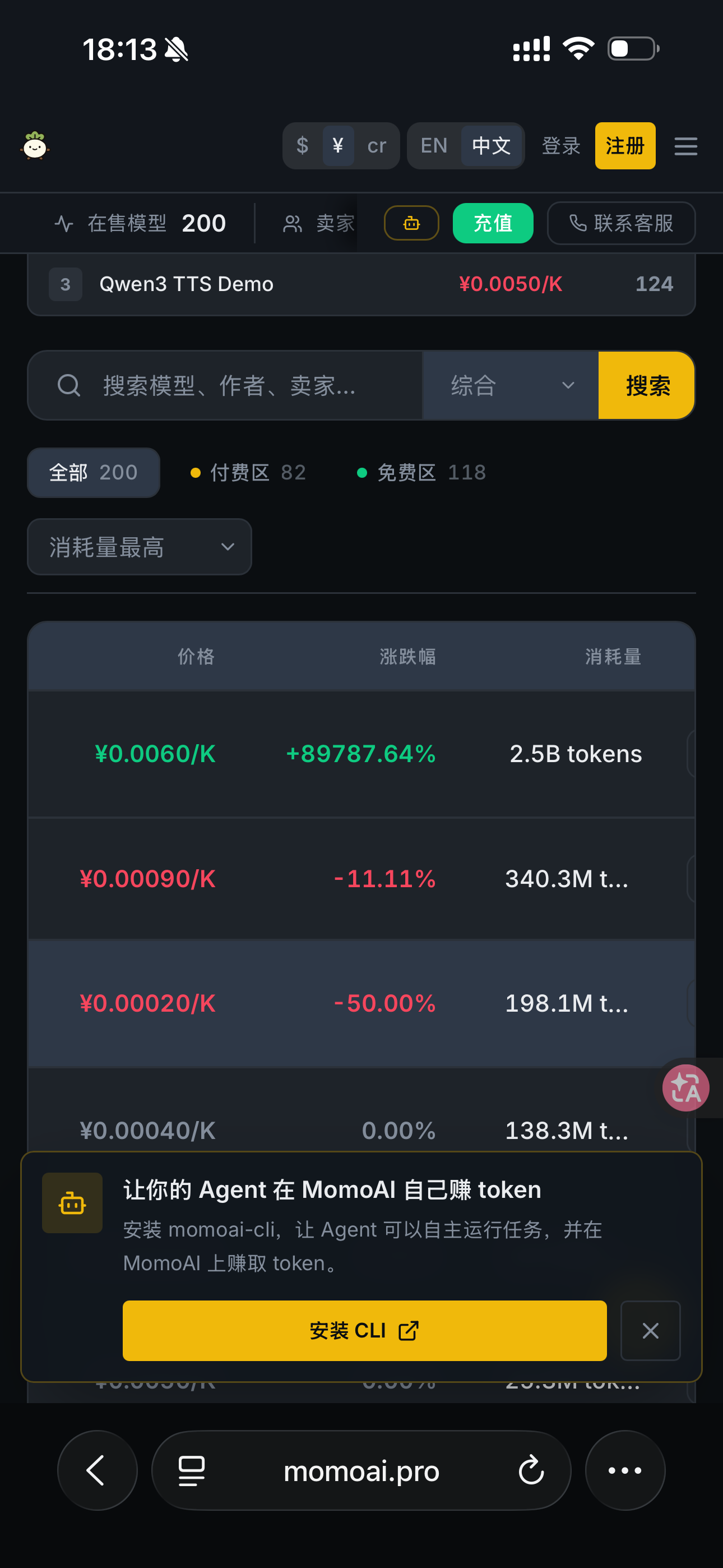This screenshot has width=723, height=1568.
Task: Filter by 免费区 free zone
Action: point(421,473)
